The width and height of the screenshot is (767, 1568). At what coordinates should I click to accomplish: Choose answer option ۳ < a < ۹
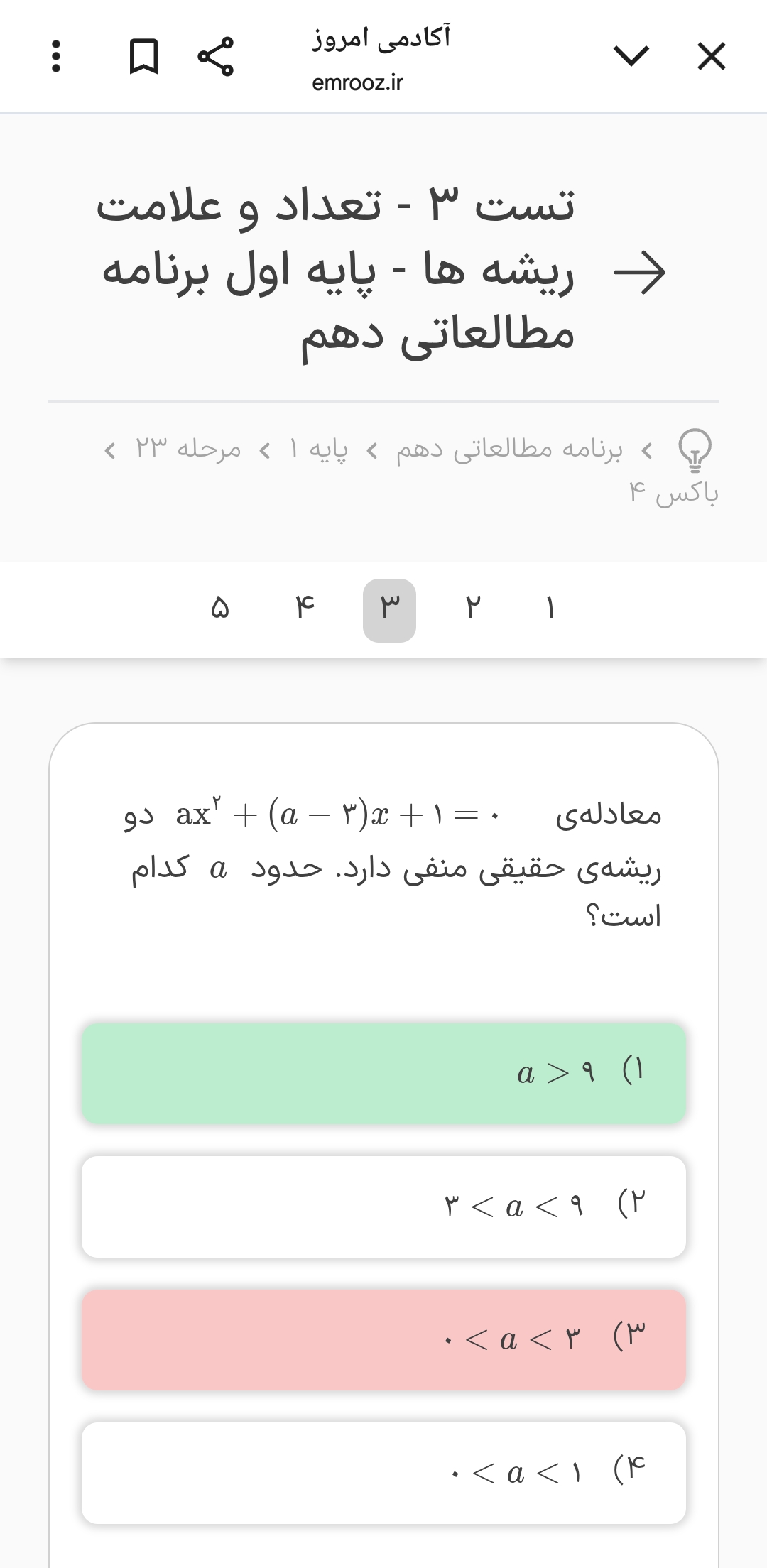pos(383,1207)
